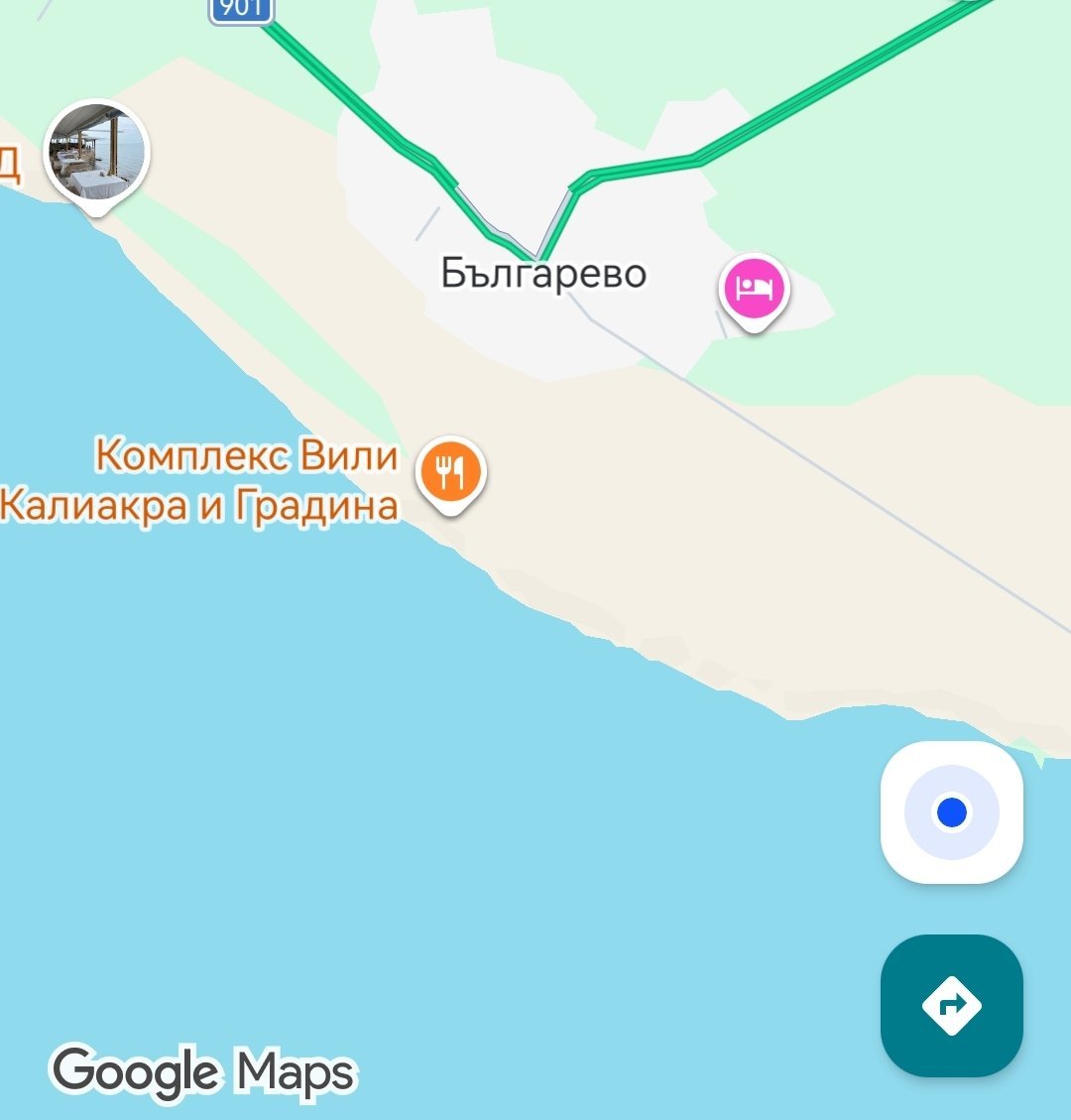
Task: Select the pink hotel pin near Българево
Action: pyautogui.click(x=754, y=290)
